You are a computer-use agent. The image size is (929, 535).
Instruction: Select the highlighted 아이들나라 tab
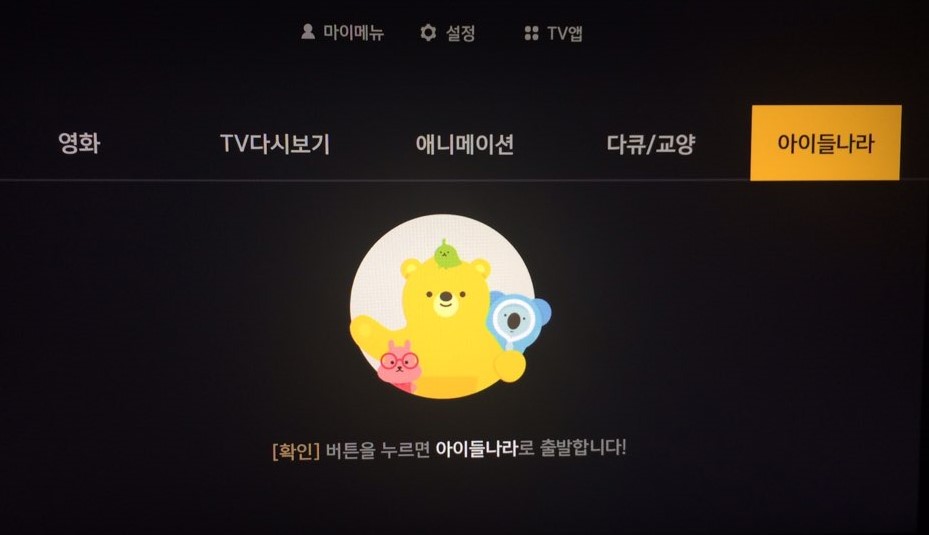tap(825, 144)
